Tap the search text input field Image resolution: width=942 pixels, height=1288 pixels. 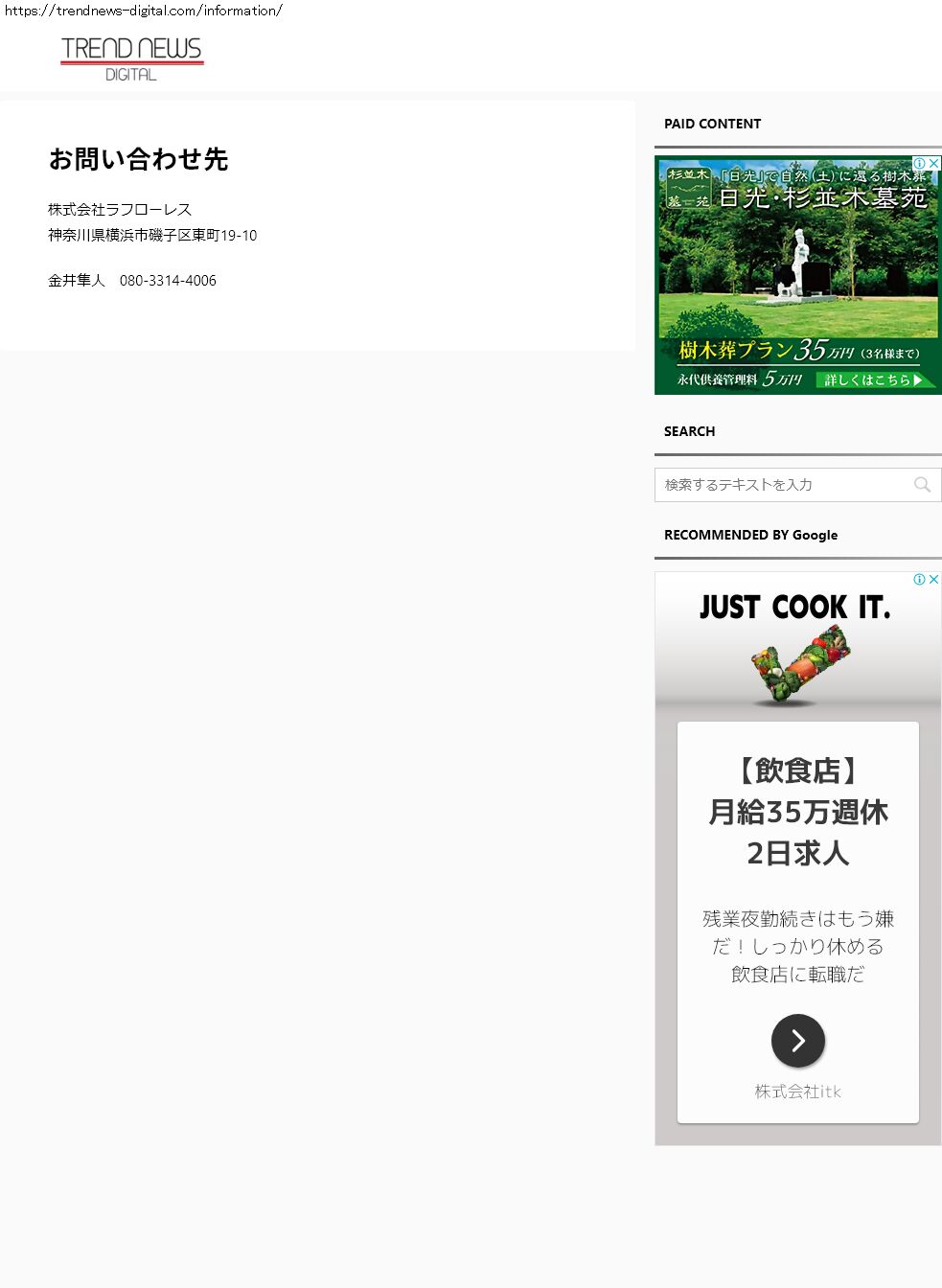[x=781, y=485]
